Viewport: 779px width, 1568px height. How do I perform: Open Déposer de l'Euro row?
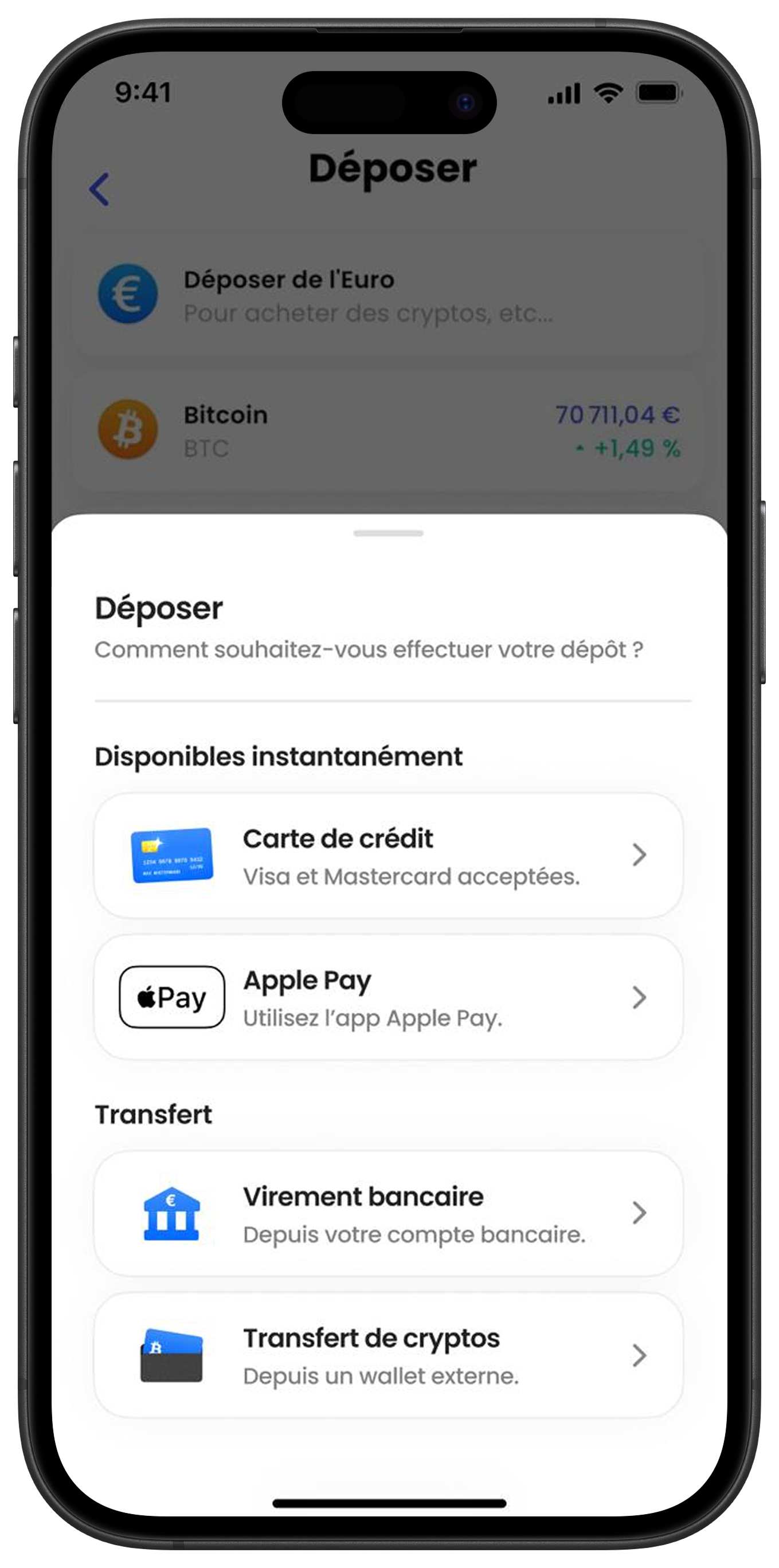tap(388, 295)
